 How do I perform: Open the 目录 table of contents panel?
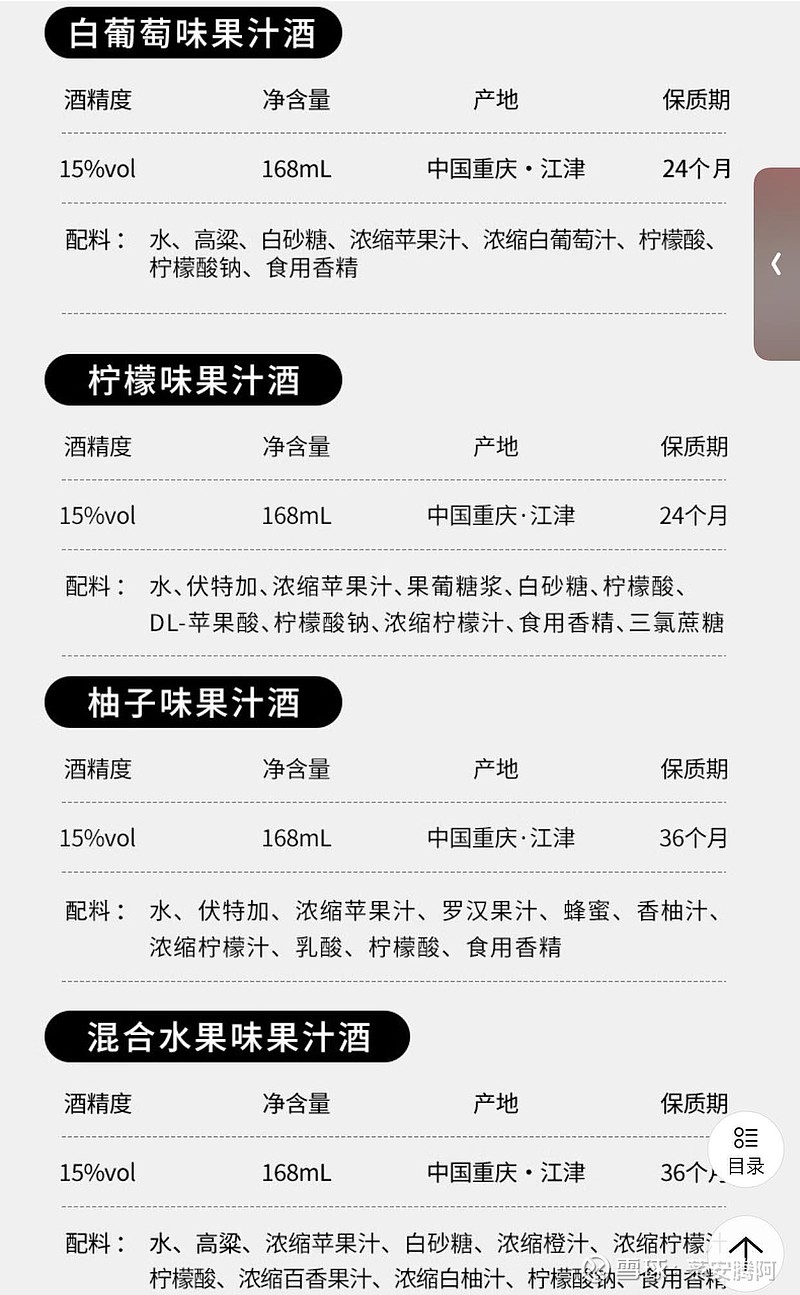coord(745,1150)
